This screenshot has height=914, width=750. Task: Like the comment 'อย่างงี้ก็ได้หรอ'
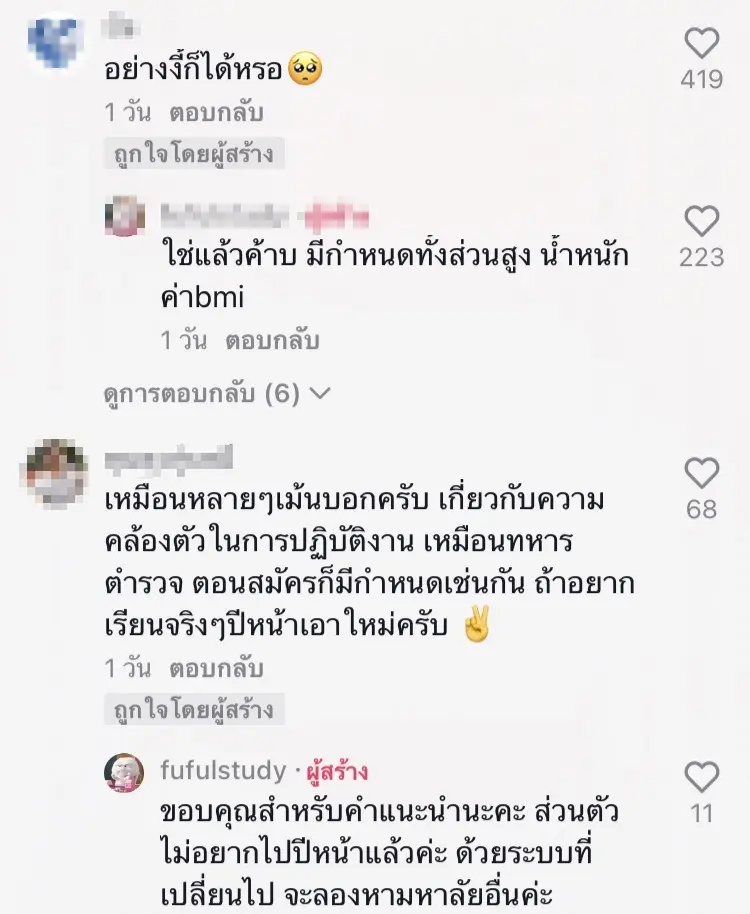[x=701, y=43]
